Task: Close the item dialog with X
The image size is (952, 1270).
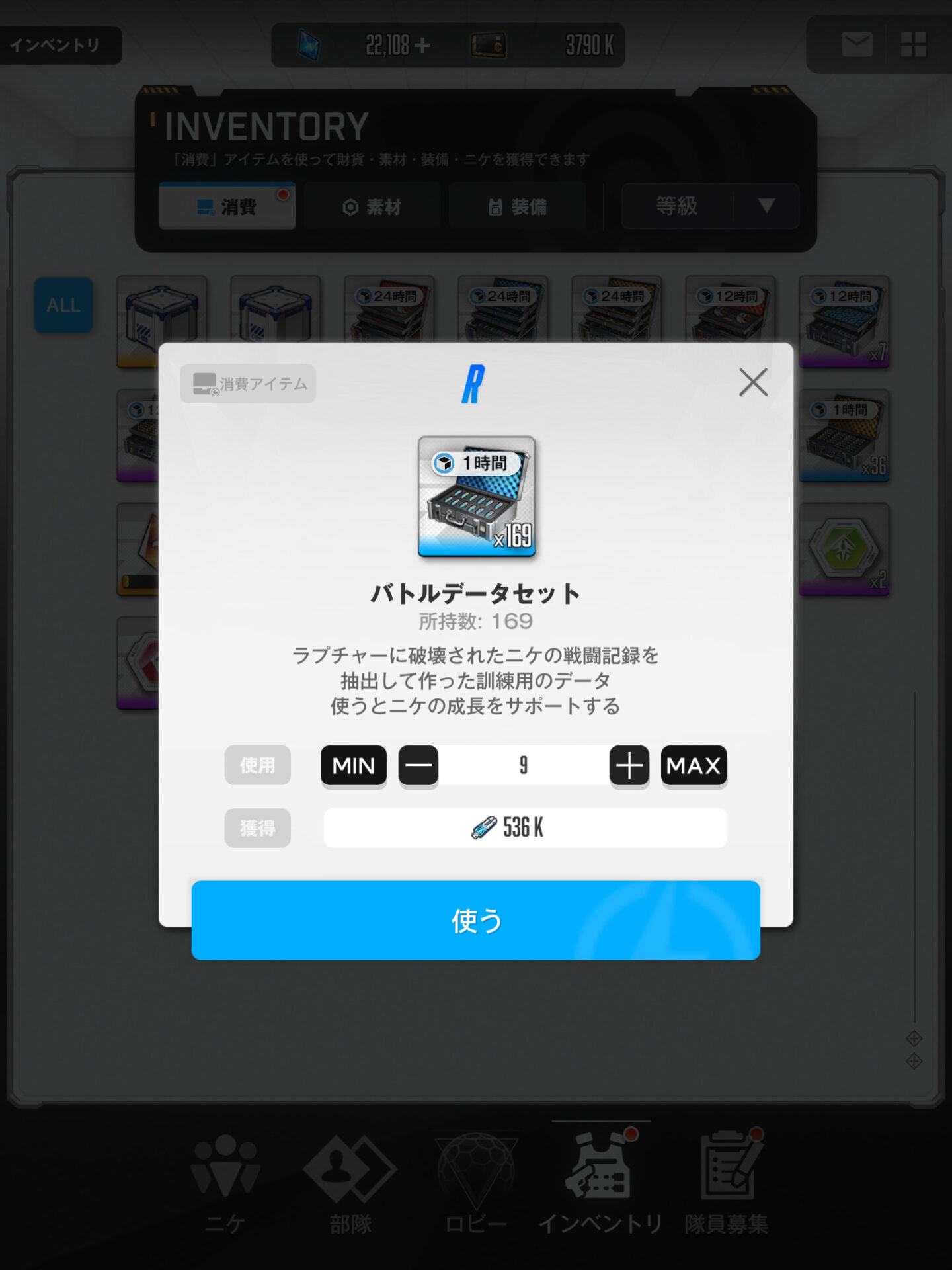Action: 753,382
